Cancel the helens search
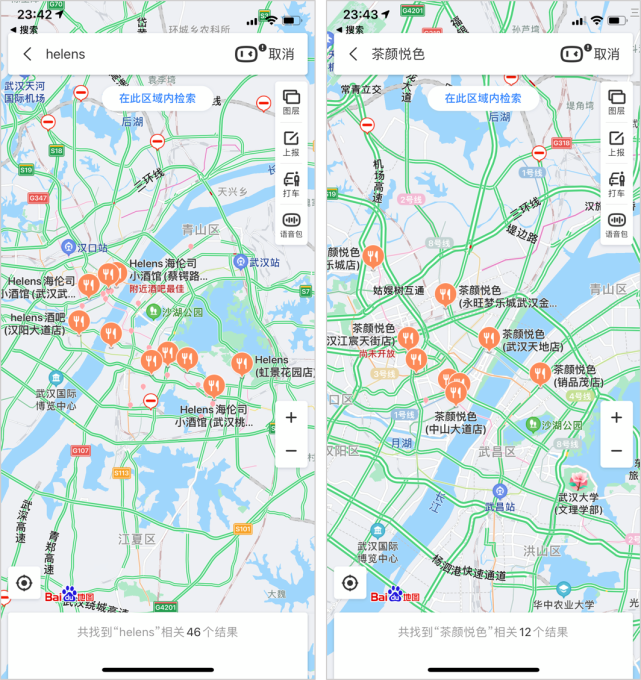641x680 pixels. [282, 54]
